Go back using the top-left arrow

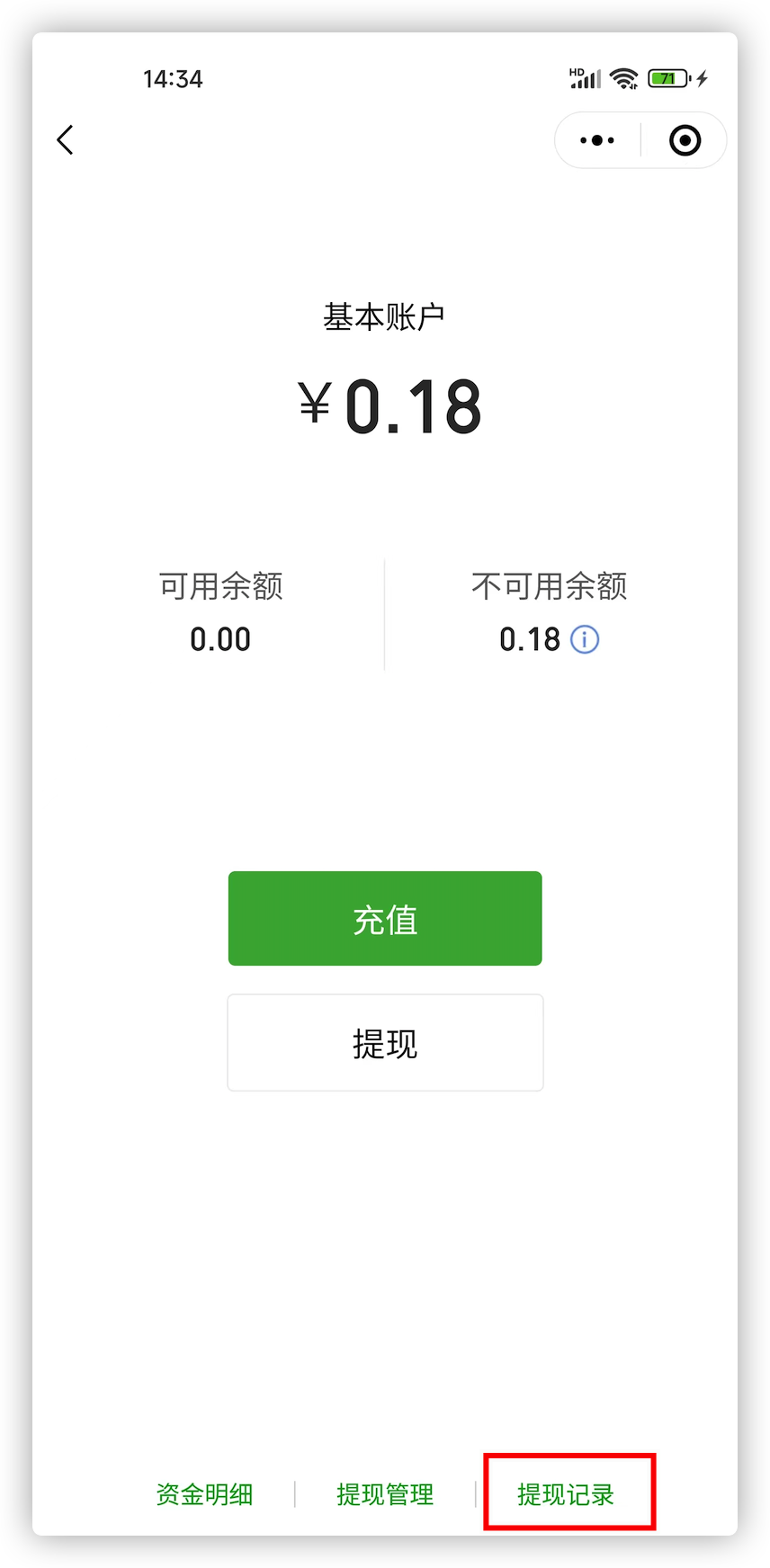[x=65, y=140]
